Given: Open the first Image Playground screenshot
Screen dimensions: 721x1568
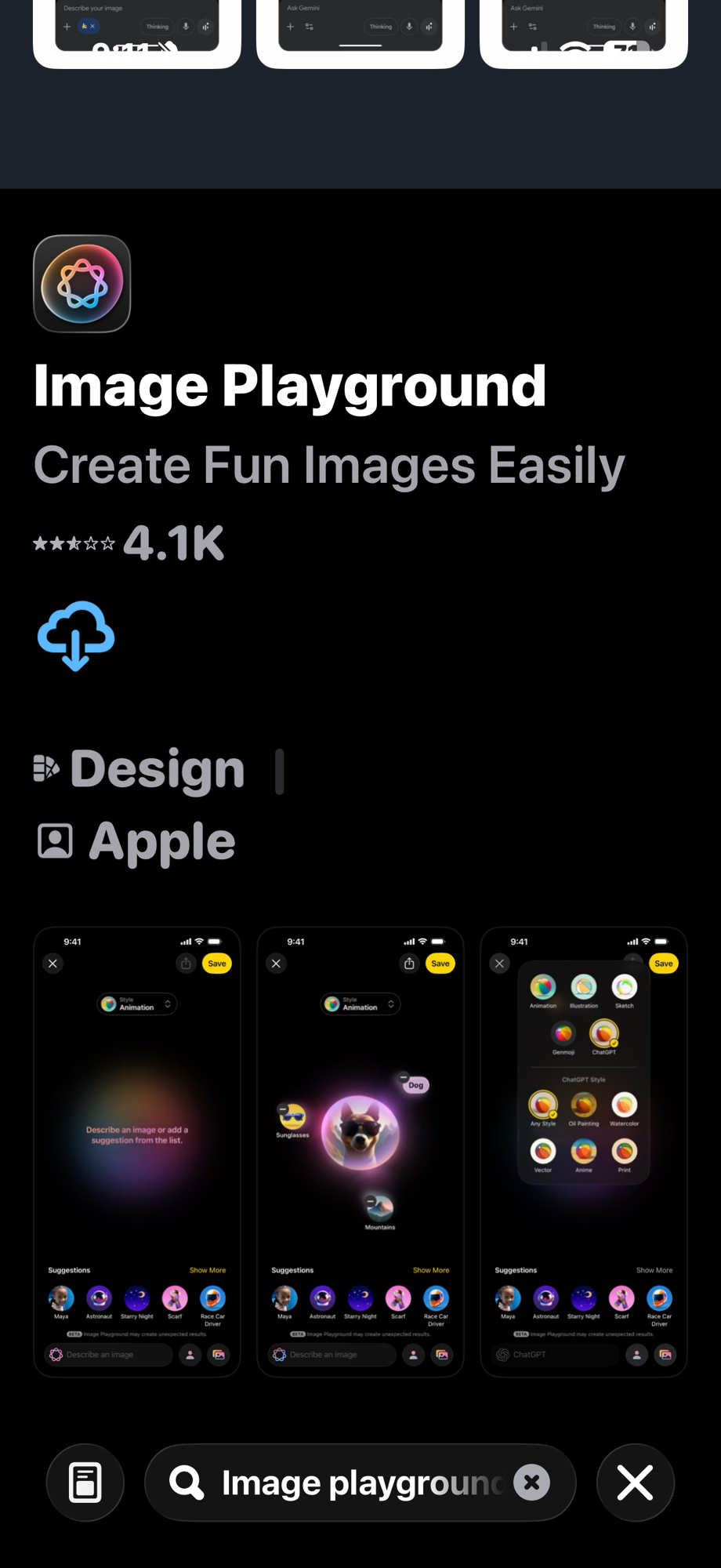Looking at the screenshot, I should (137, 1151).
